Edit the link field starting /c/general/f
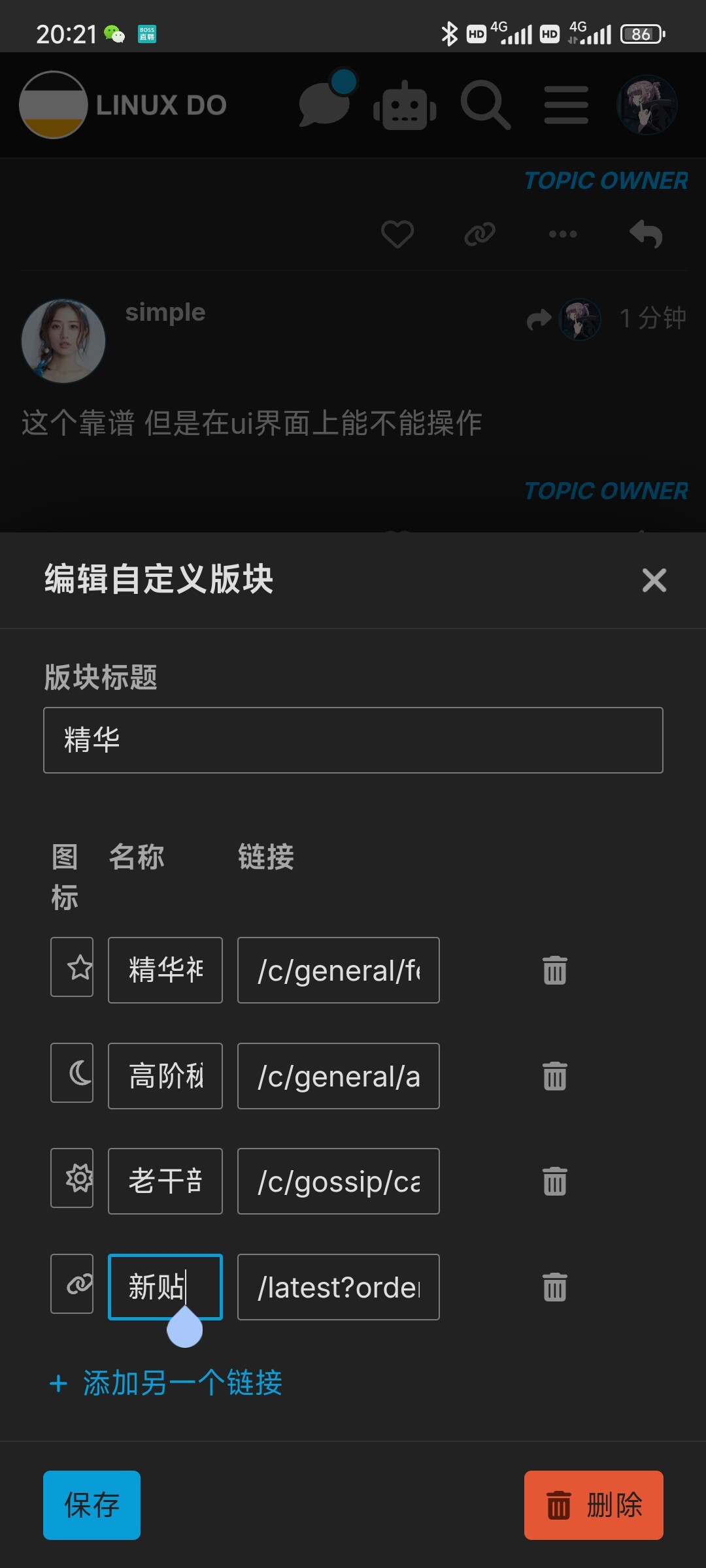Screen dimensions: 706x1568 [339, 970]
